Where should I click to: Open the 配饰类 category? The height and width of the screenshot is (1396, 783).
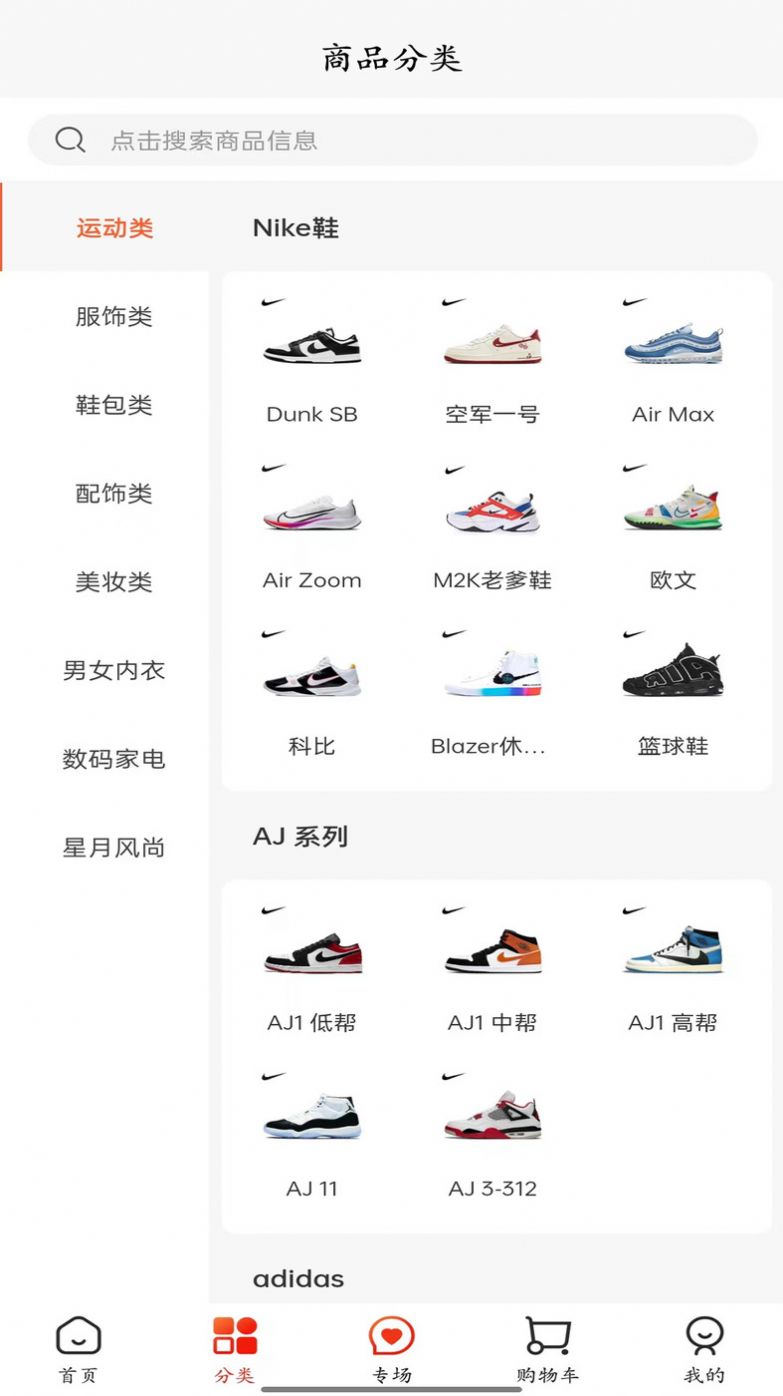click(x=114, y=494)
